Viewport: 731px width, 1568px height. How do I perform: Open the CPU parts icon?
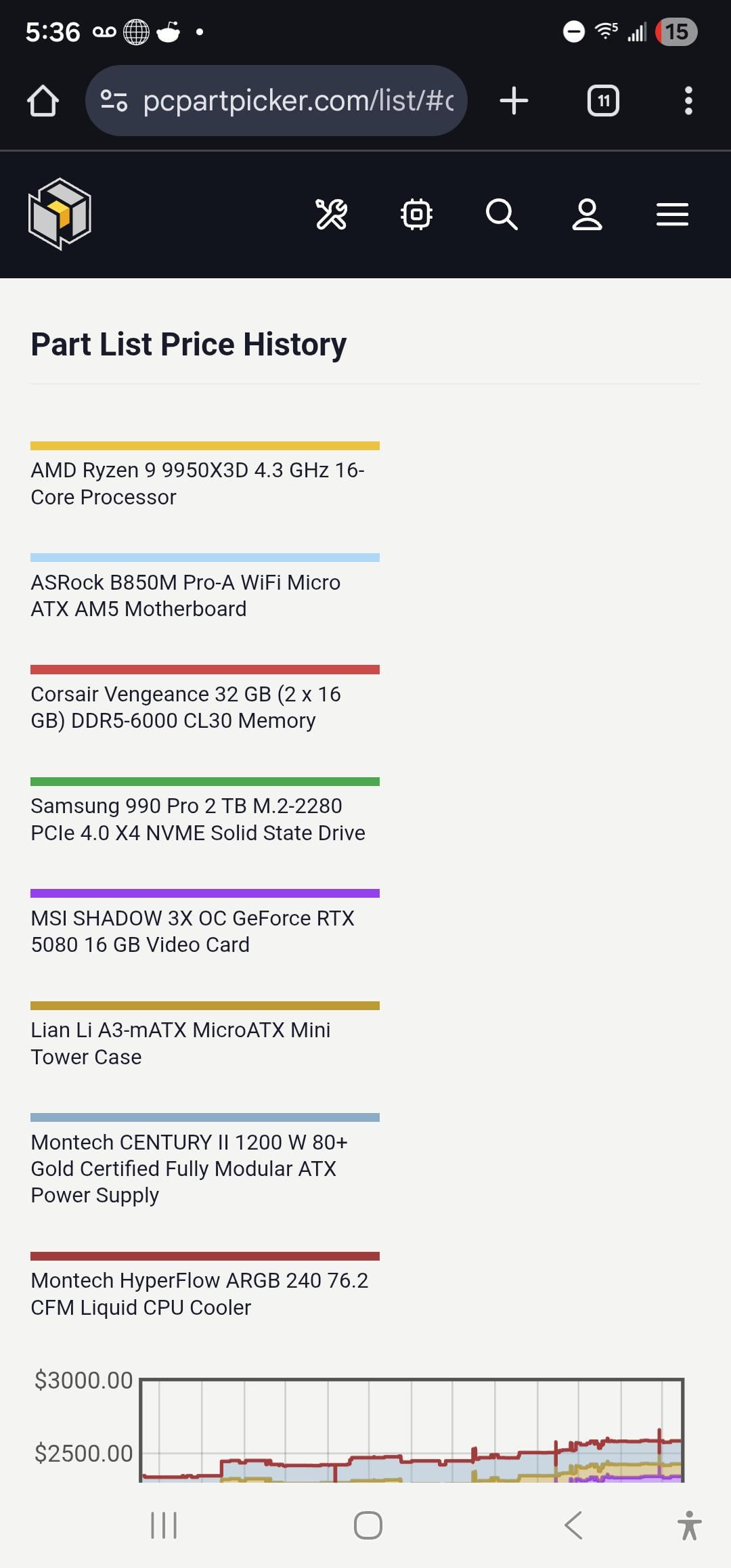(416, 214)
